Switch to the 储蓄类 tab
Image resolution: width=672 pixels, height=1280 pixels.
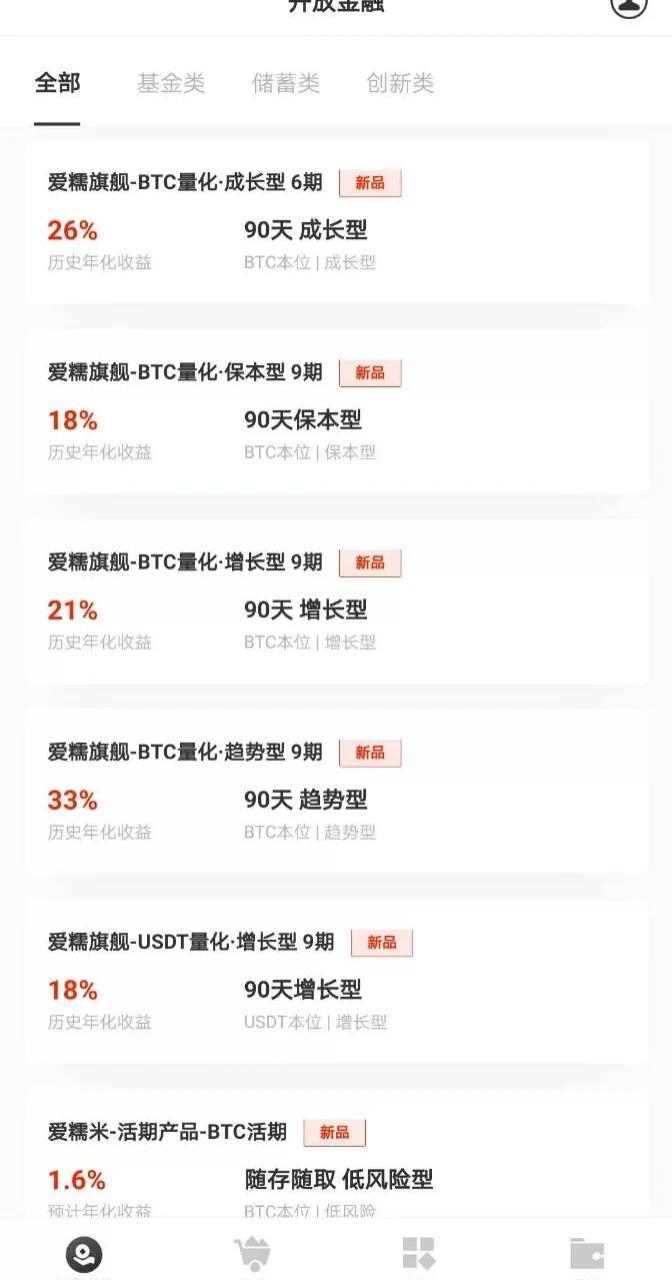pyautogui.click(x=286, y=84)
